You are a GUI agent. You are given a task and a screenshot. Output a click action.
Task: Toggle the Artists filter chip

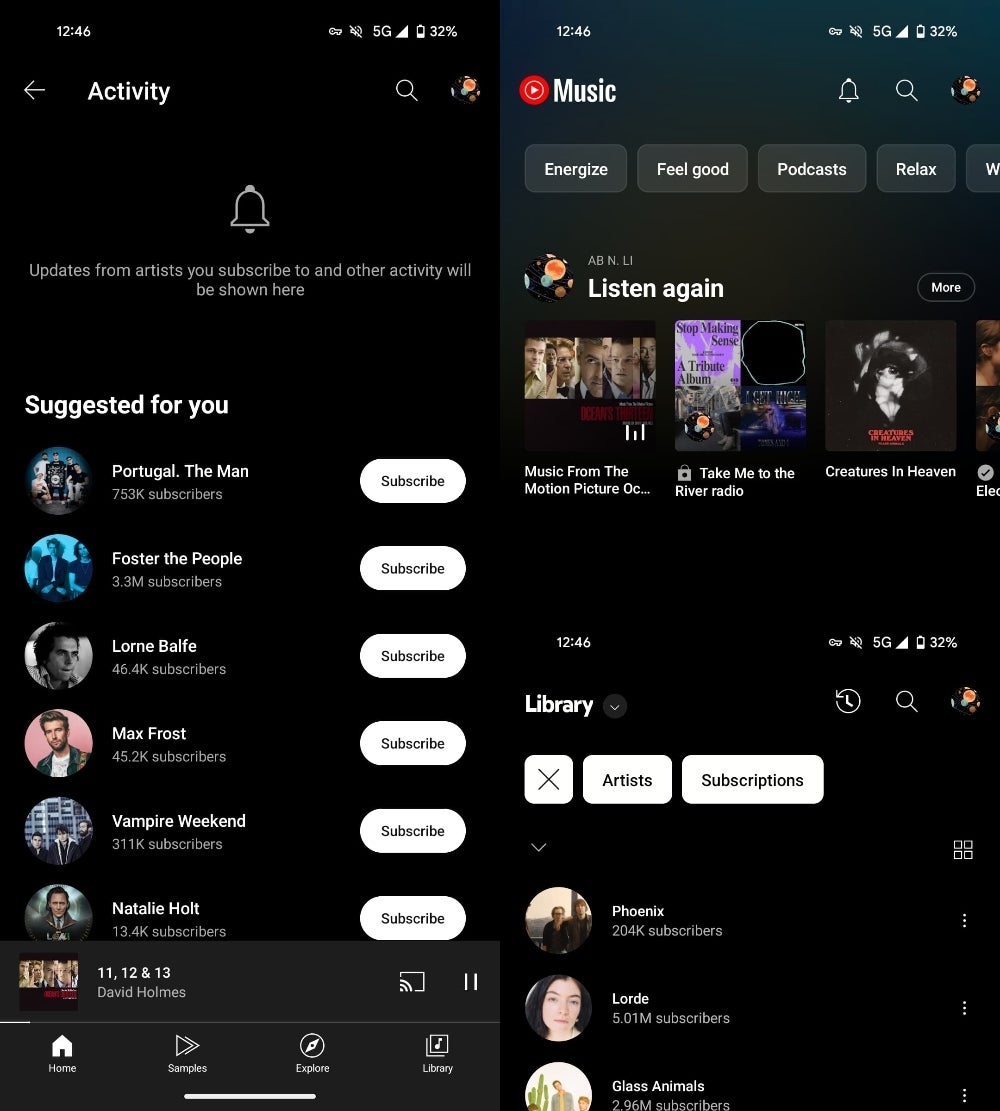[627, 779]
